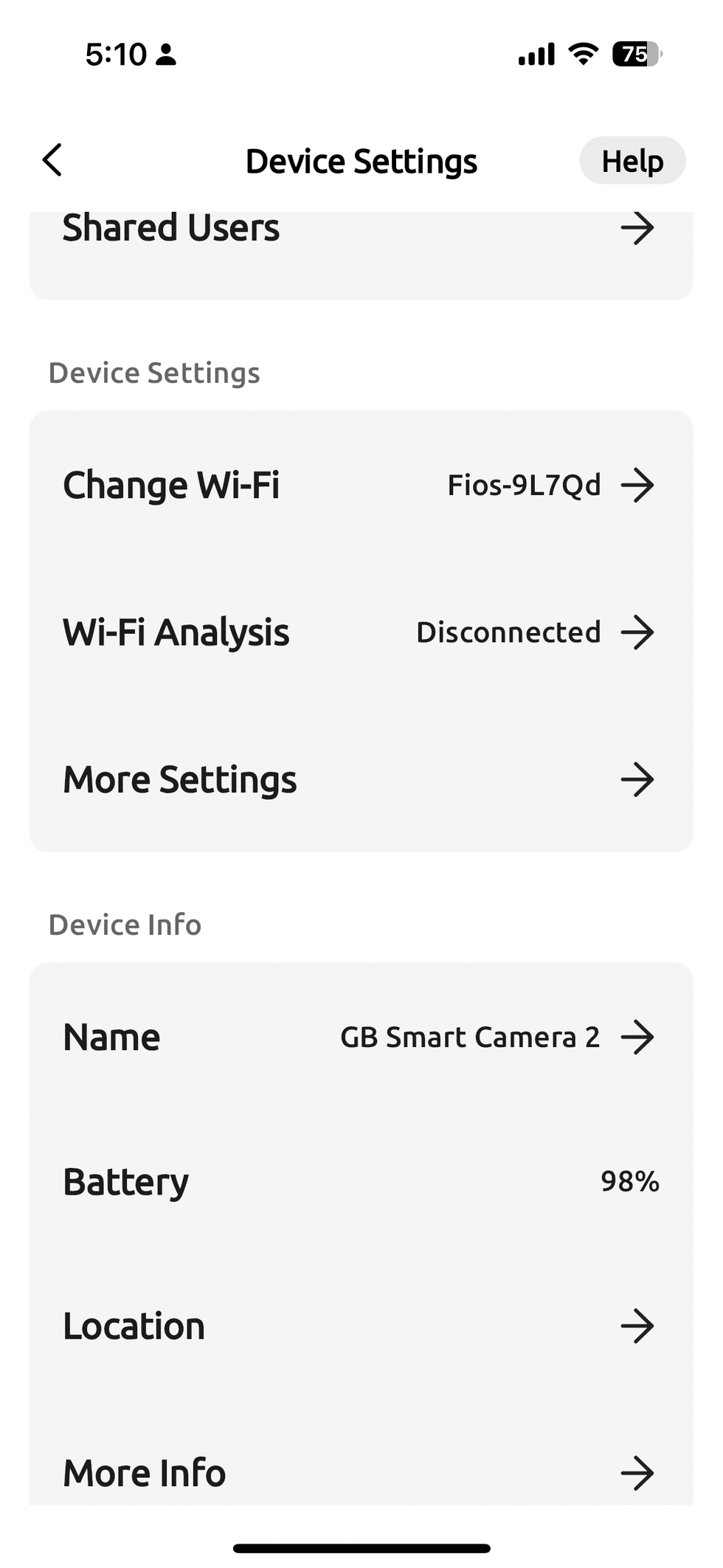Open the More Info arrow icon
Image resolution: width=723 pixels, height=1568 pixels.
pyautogui.click(x=639, y=1473)
